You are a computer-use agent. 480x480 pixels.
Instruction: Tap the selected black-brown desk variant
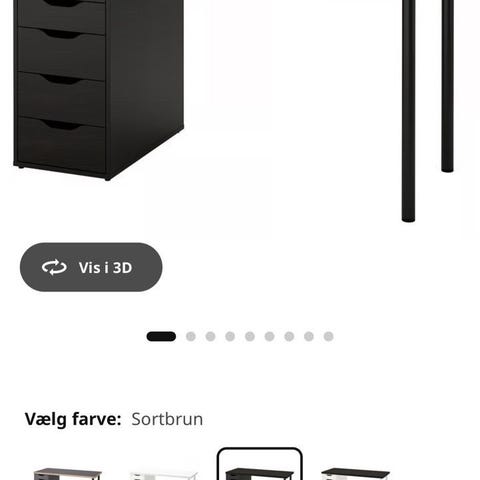[260, 465]
